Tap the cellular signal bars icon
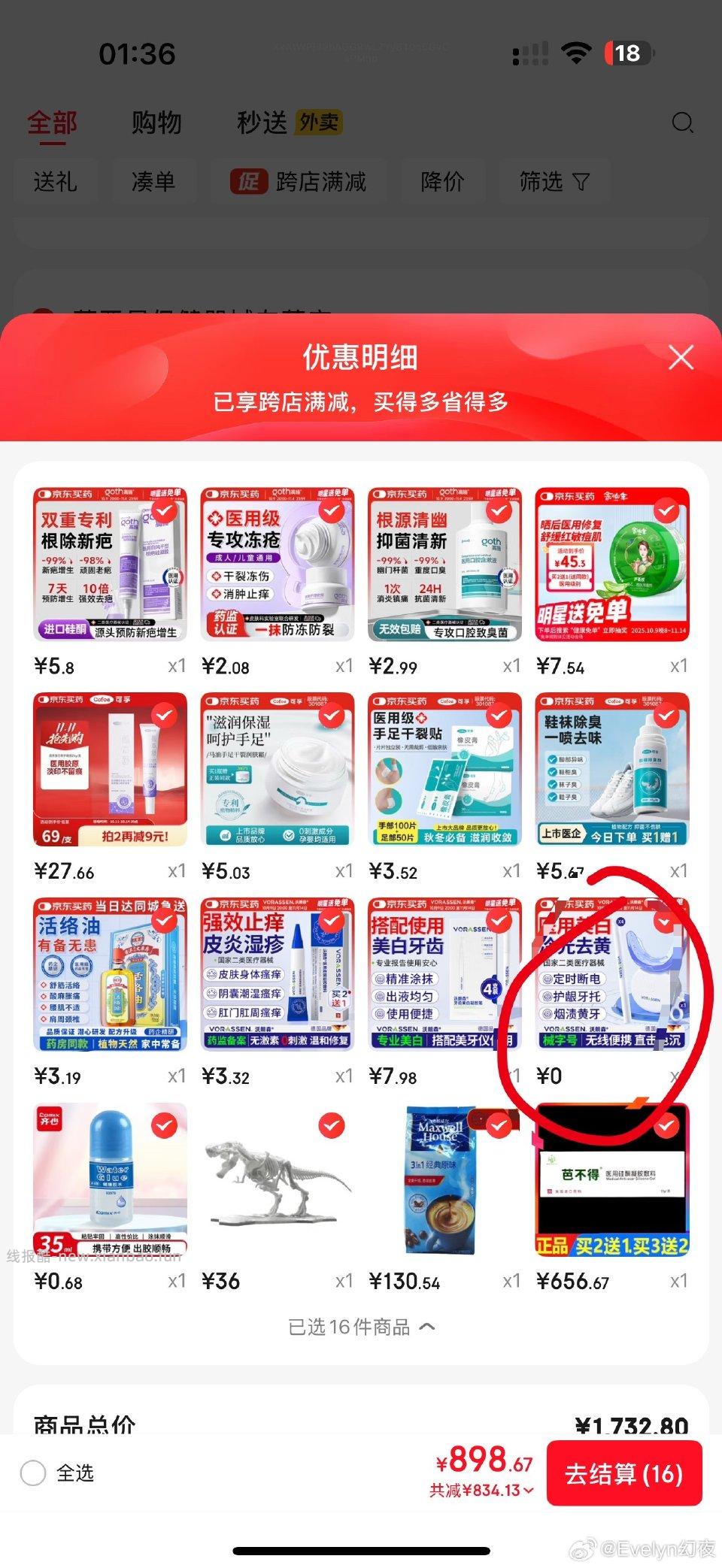The height and width of the screenshot is (1568, 722). click(x=530, y=53)
